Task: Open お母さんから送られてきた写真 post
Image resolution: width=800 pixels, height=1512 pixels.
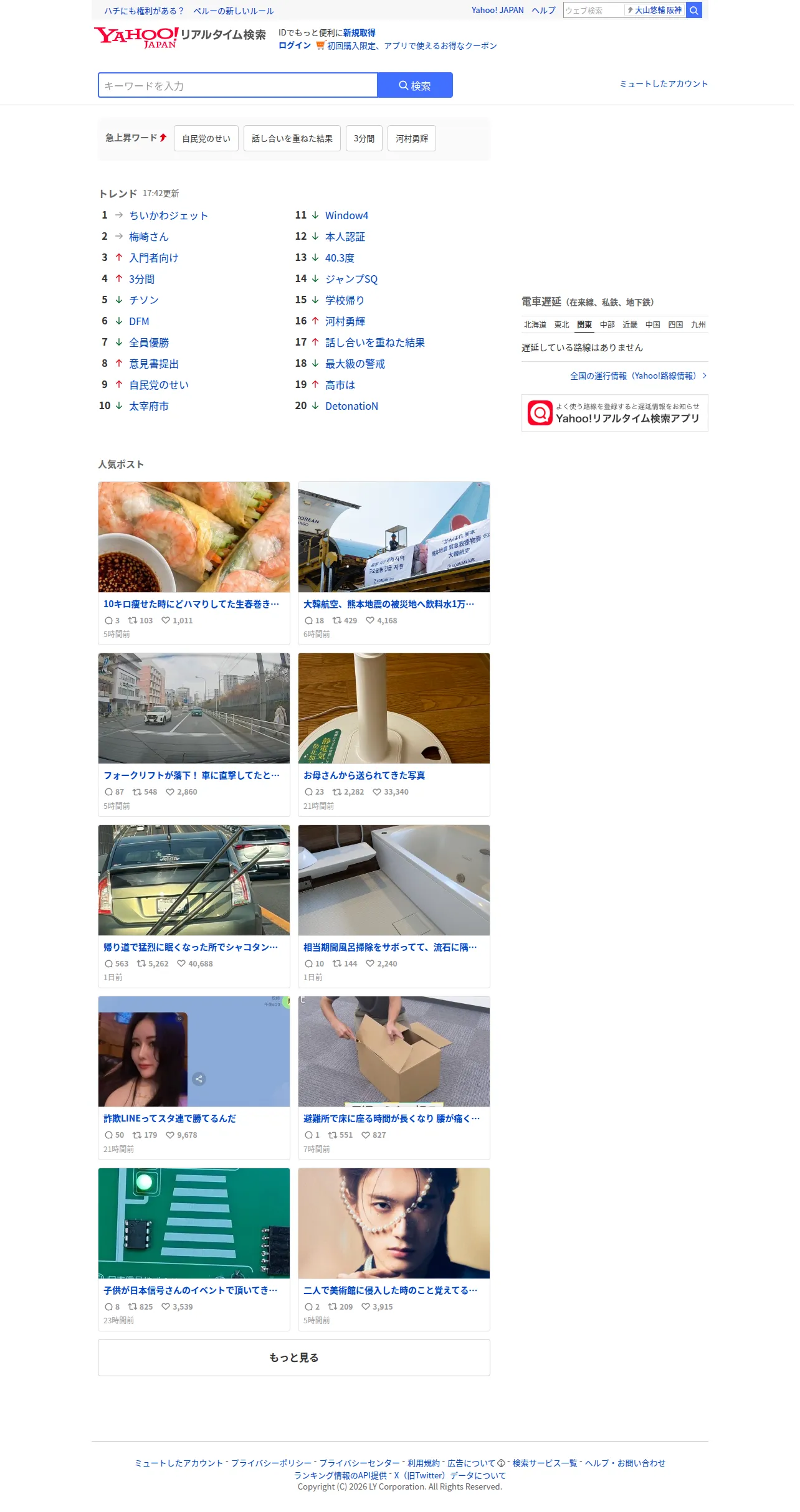Action: click(x=394, y=735)
